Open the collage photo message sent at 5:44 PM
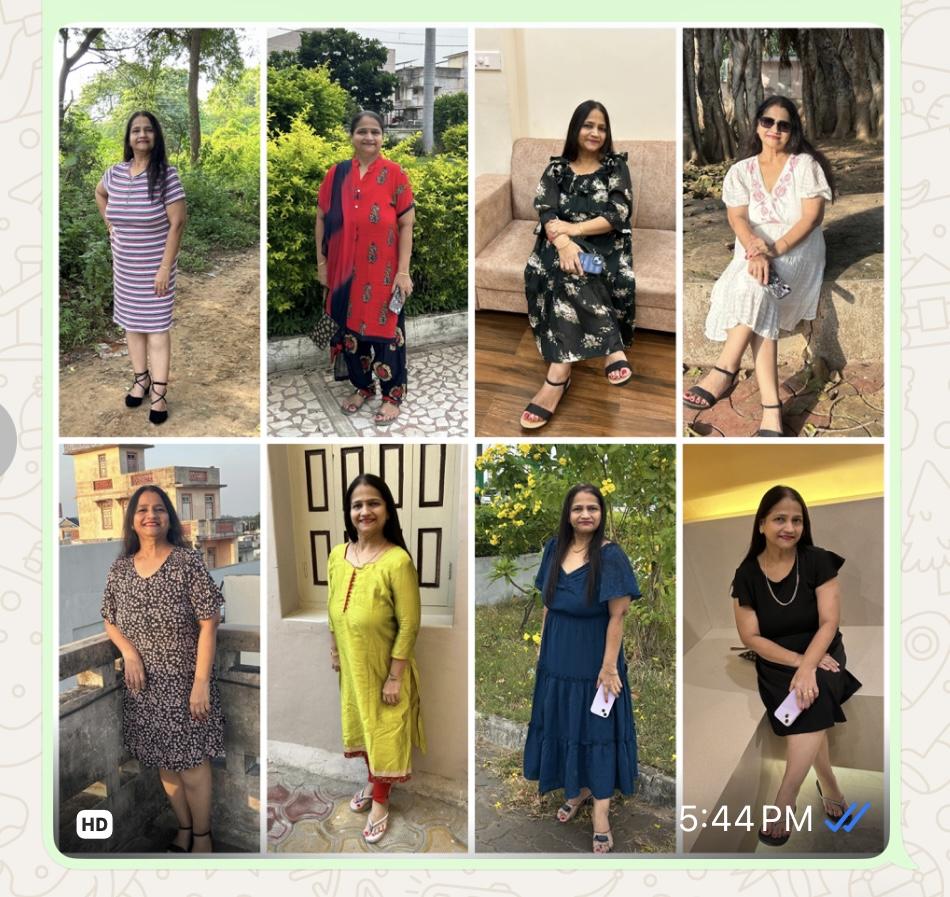Screen dimensions: 950x897 (x=470, y=440)
